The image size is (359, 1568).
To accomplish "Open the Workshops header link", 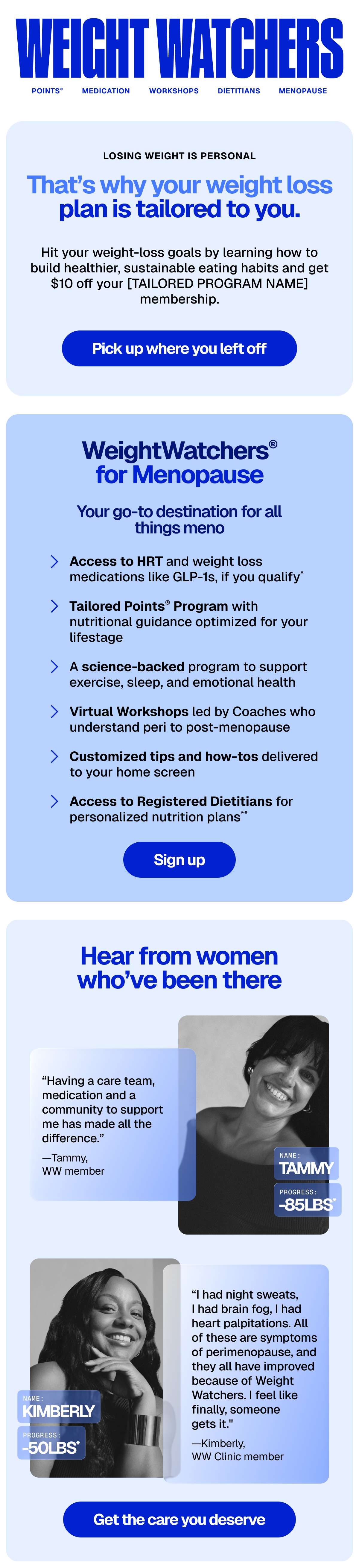I will [x=174, y=91].
